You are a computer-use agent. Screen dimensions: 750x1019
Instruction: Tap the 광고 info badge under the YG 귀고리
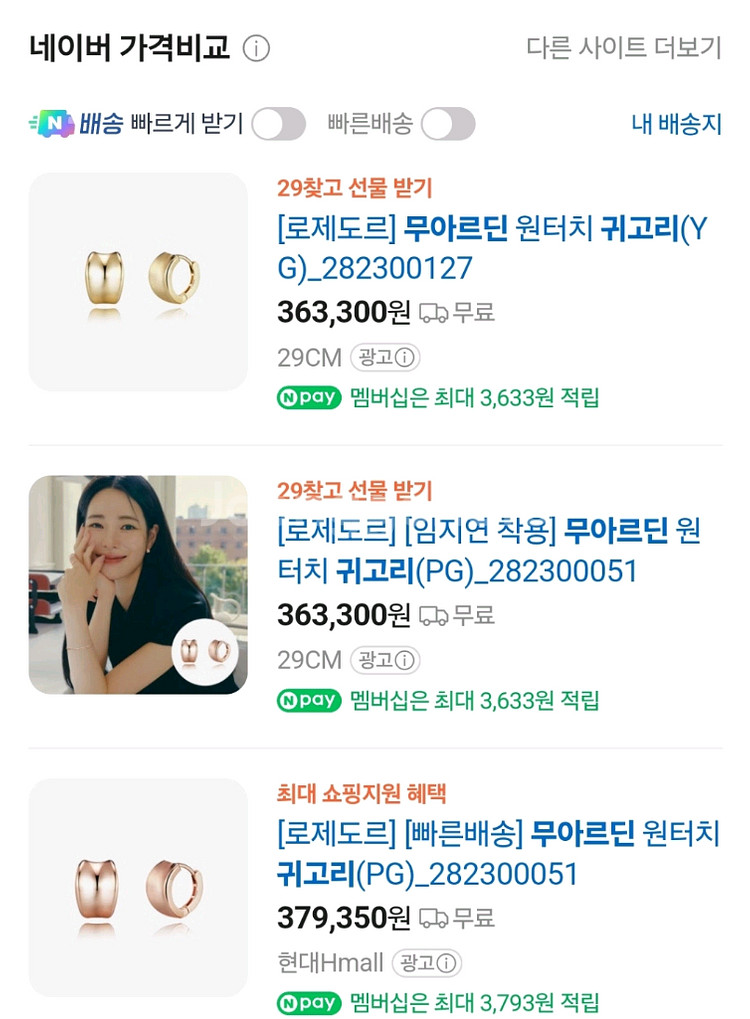coord(385,357)
